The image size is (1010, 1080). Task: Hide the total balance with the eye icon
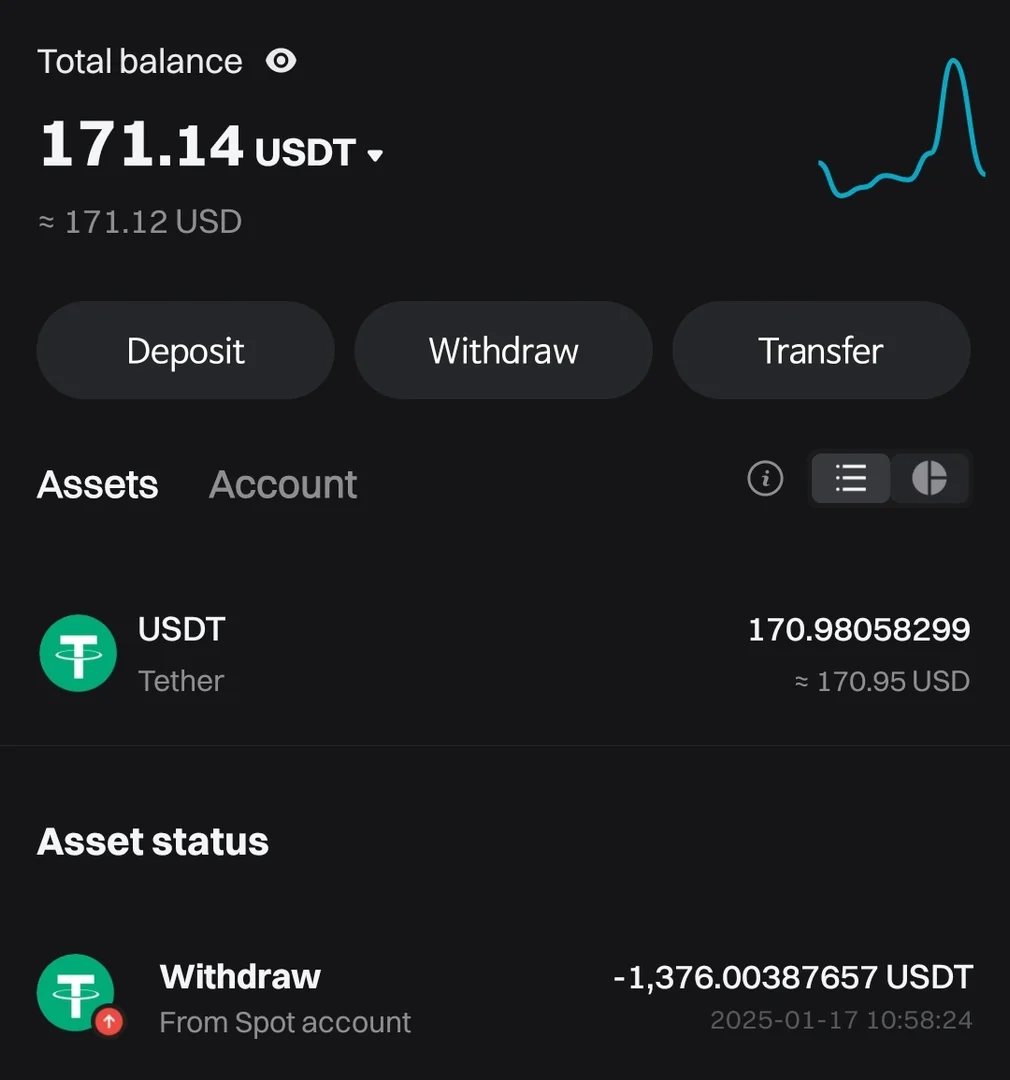coord(281,62)
